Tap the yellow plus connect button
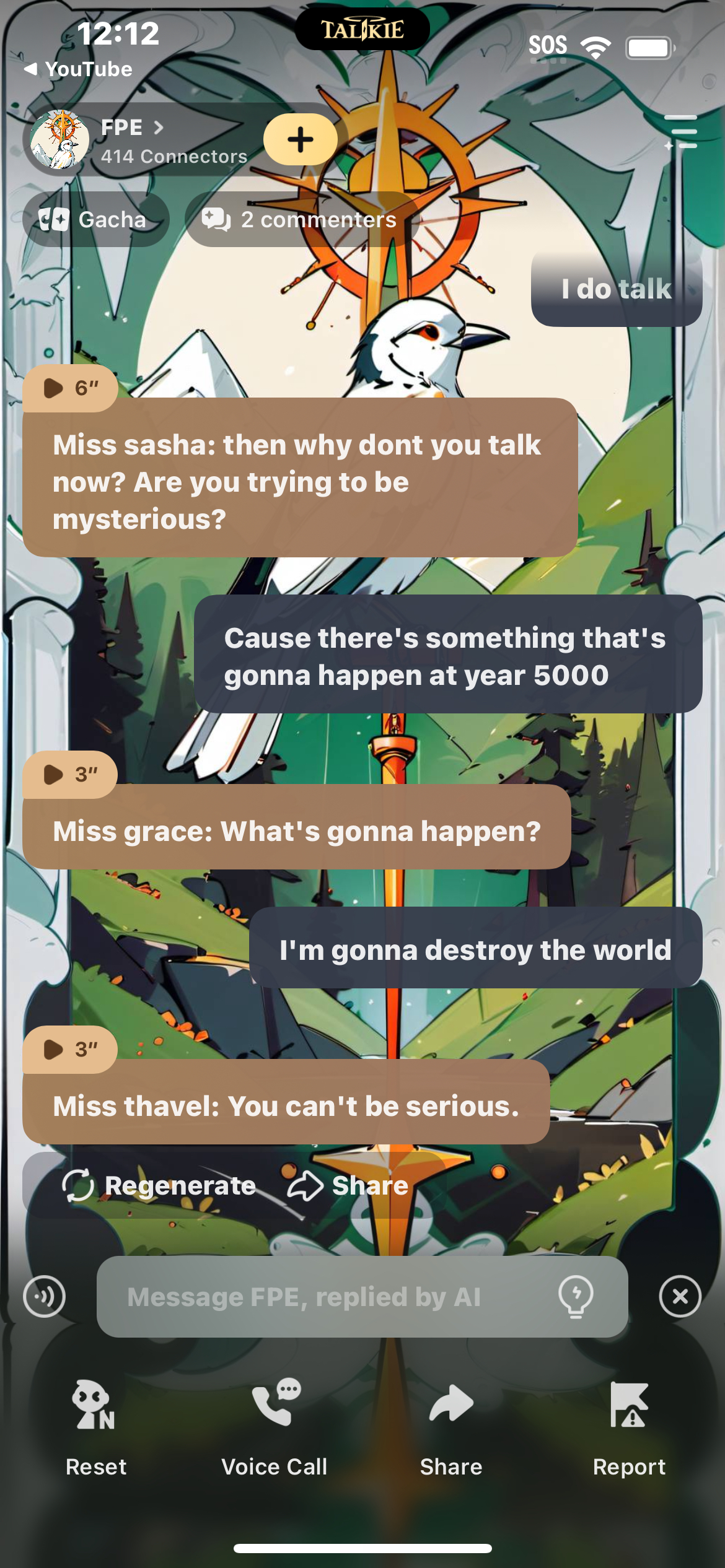 pos(301,139)
